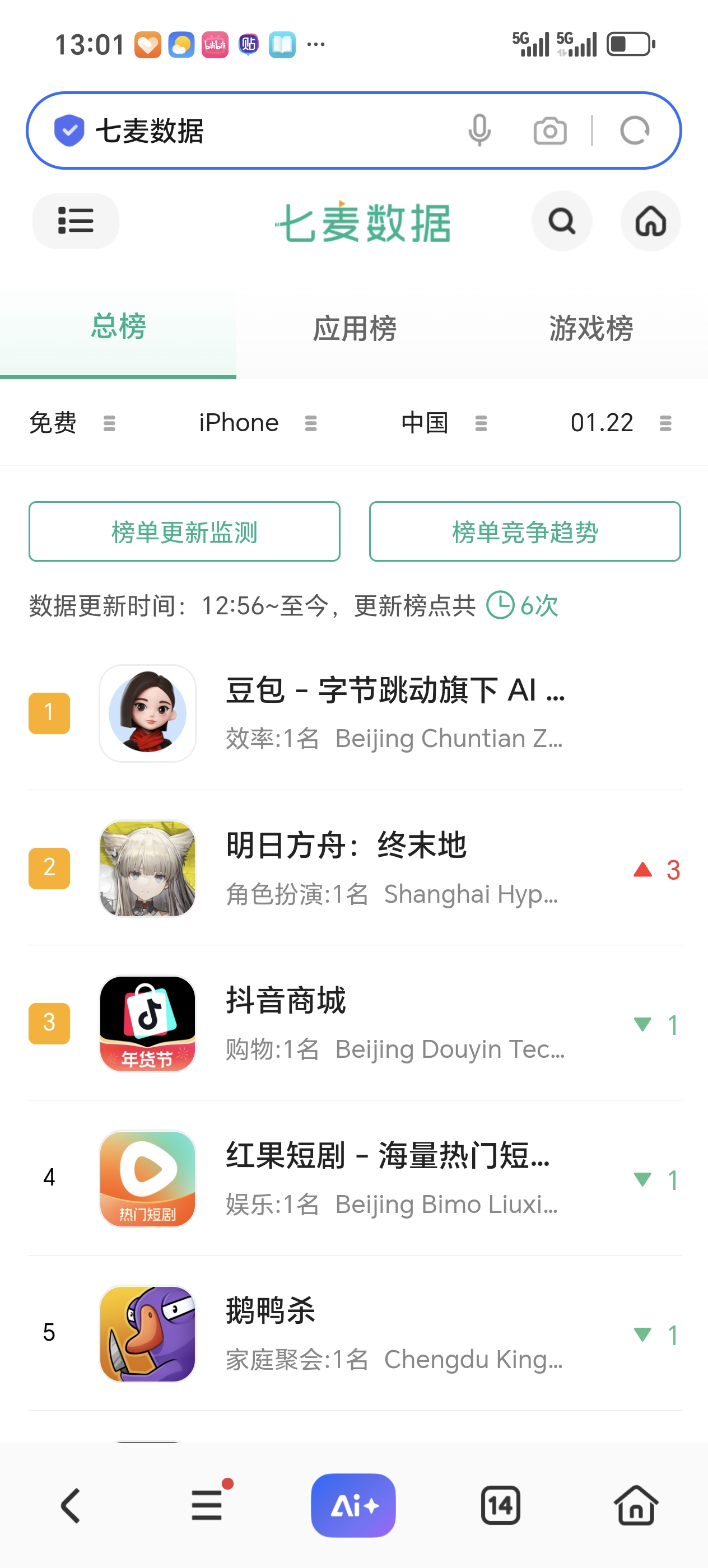Go to the 七麦数据 site home
Image resolution: width=708 pixels, height=1568 pixels.
650,221
